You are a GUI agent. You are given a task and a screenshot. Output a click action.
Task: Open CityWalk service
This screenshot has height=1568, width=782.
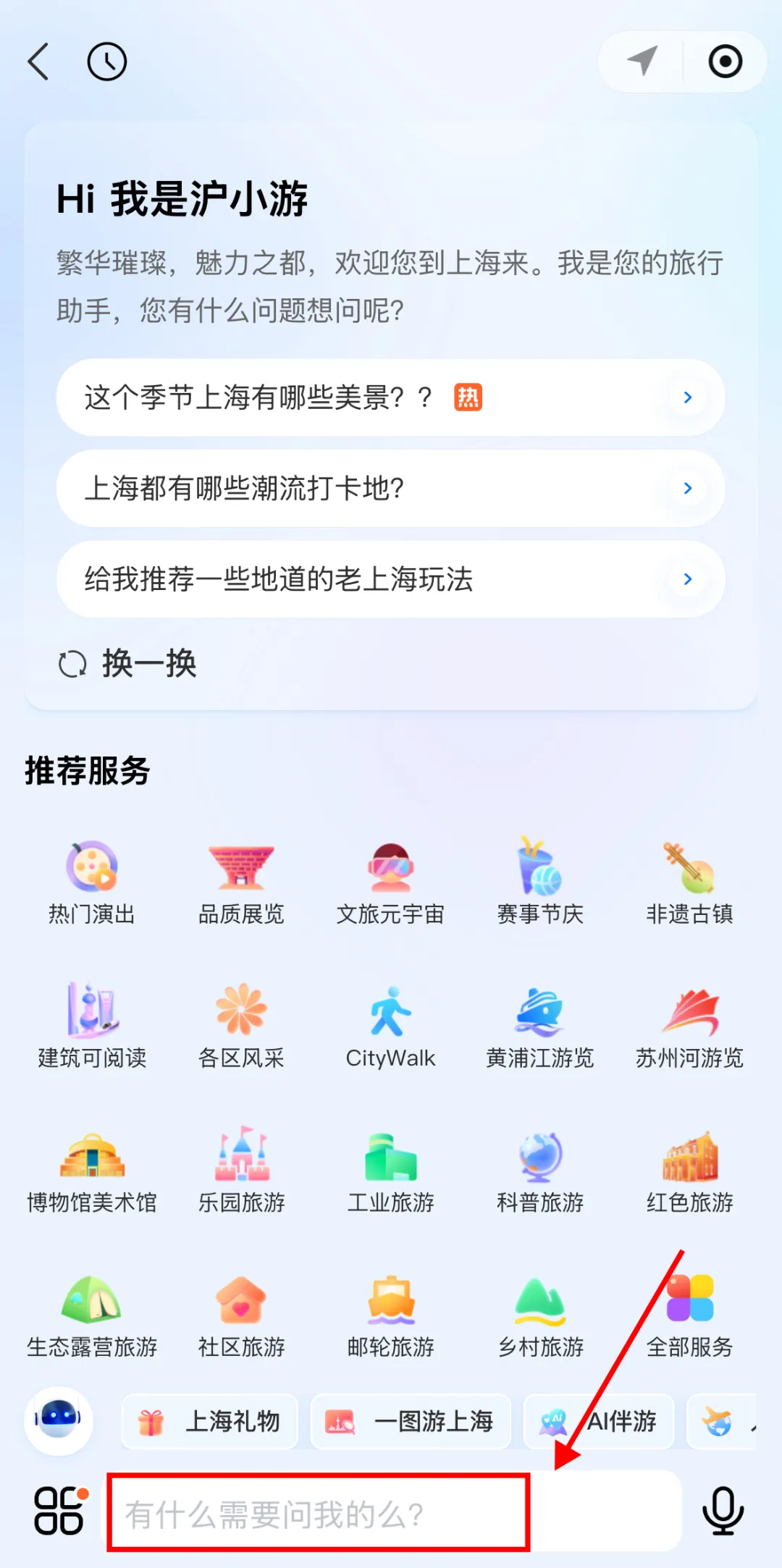391,1027
